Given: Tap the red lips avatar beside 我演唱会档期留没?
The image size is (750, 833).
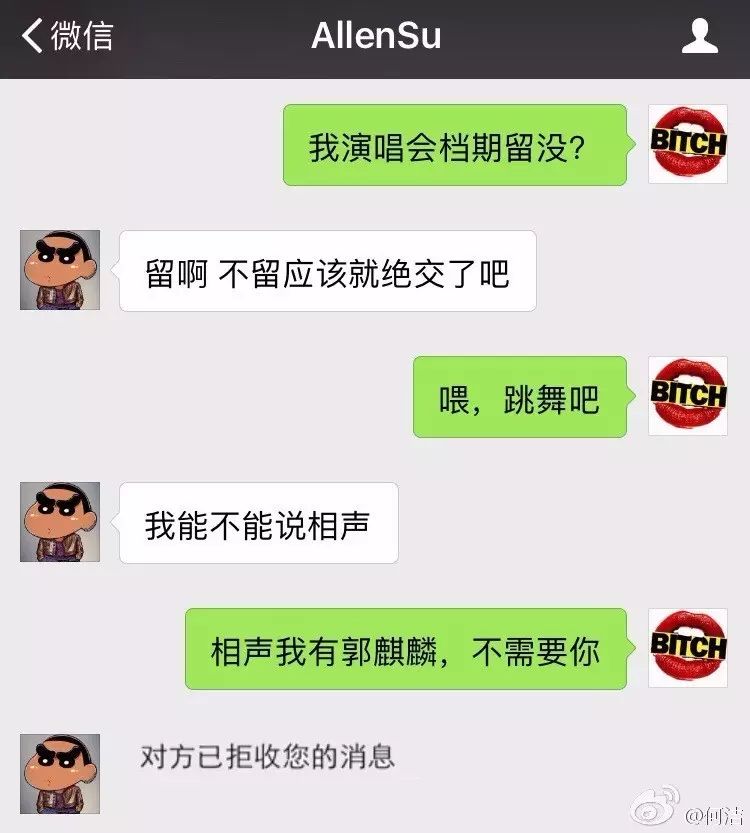Looking at the screenshot, I should coord(687,143).
